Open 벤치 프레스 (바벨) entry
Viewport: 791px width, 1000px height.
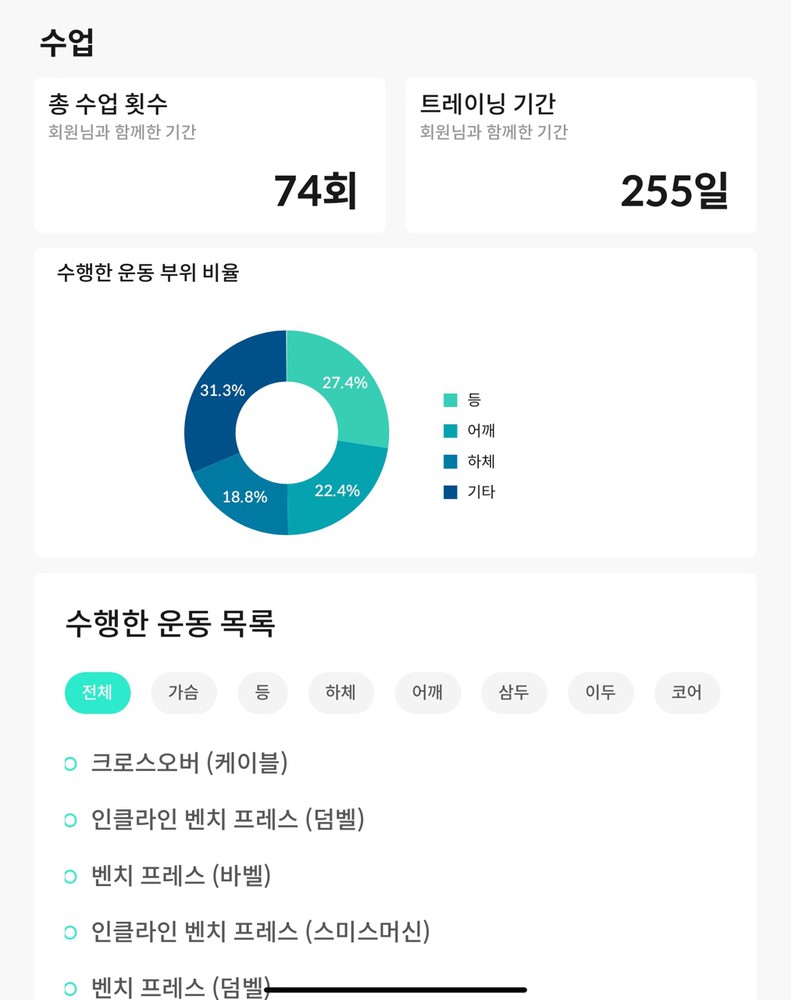pos(181,876)
